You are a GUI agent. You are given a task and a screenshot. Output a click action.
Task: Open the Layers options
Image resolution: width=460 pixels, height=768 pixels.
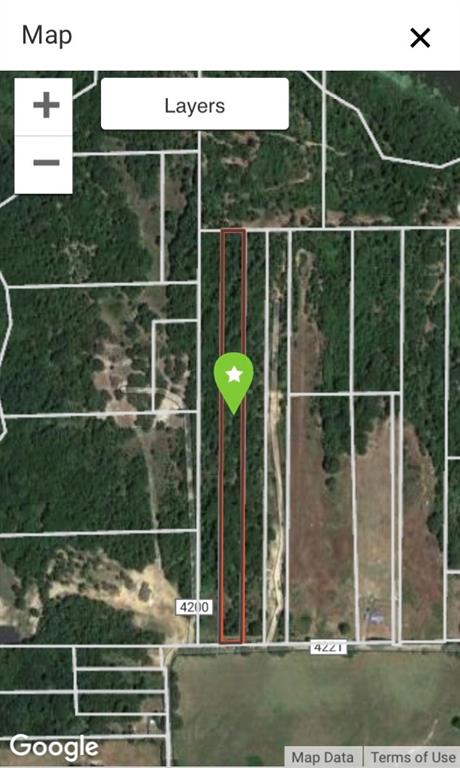194,104
